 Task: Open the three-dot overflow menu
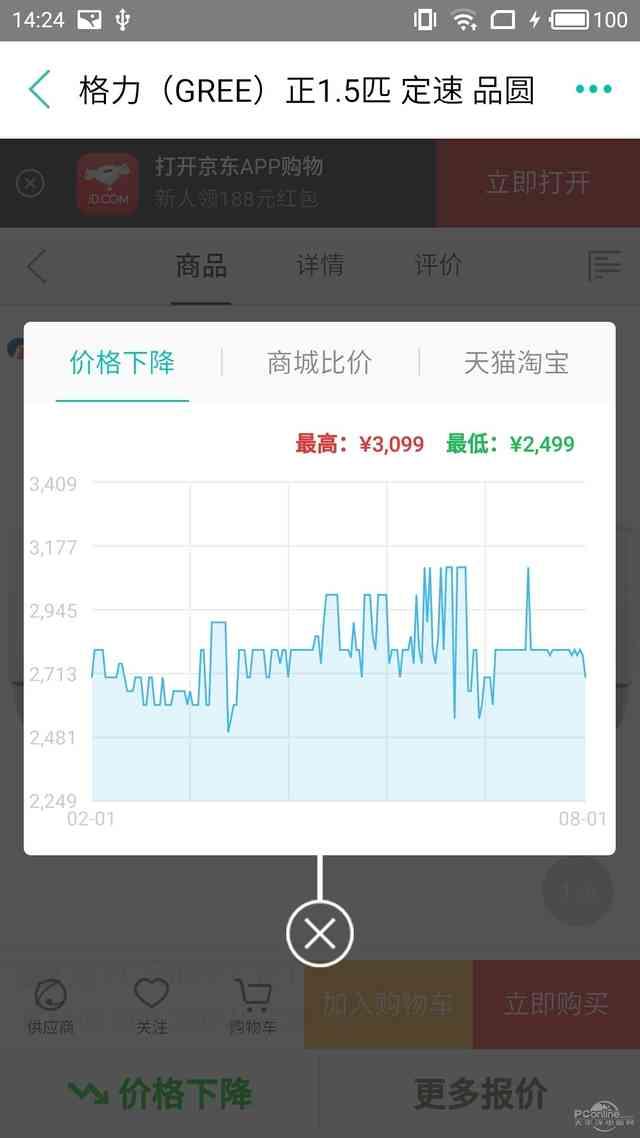[x=594, y=89]
